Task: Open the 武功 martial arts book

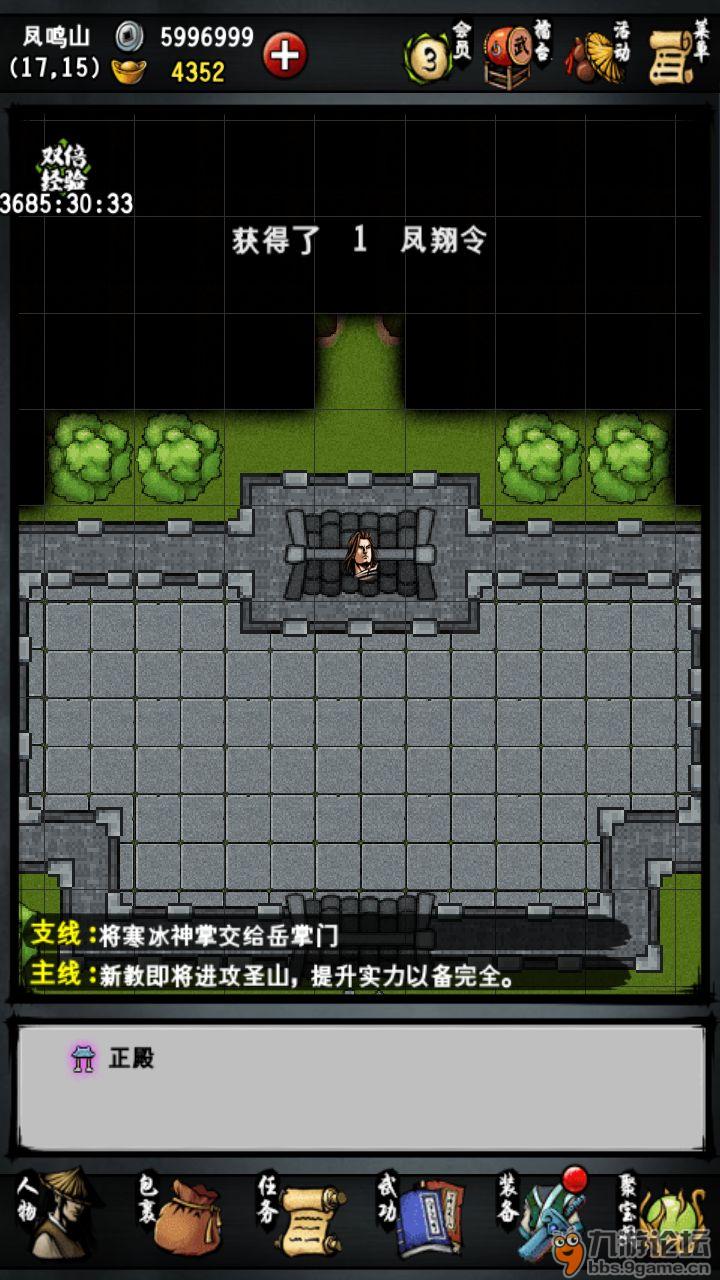Action: pos(420,1213)
